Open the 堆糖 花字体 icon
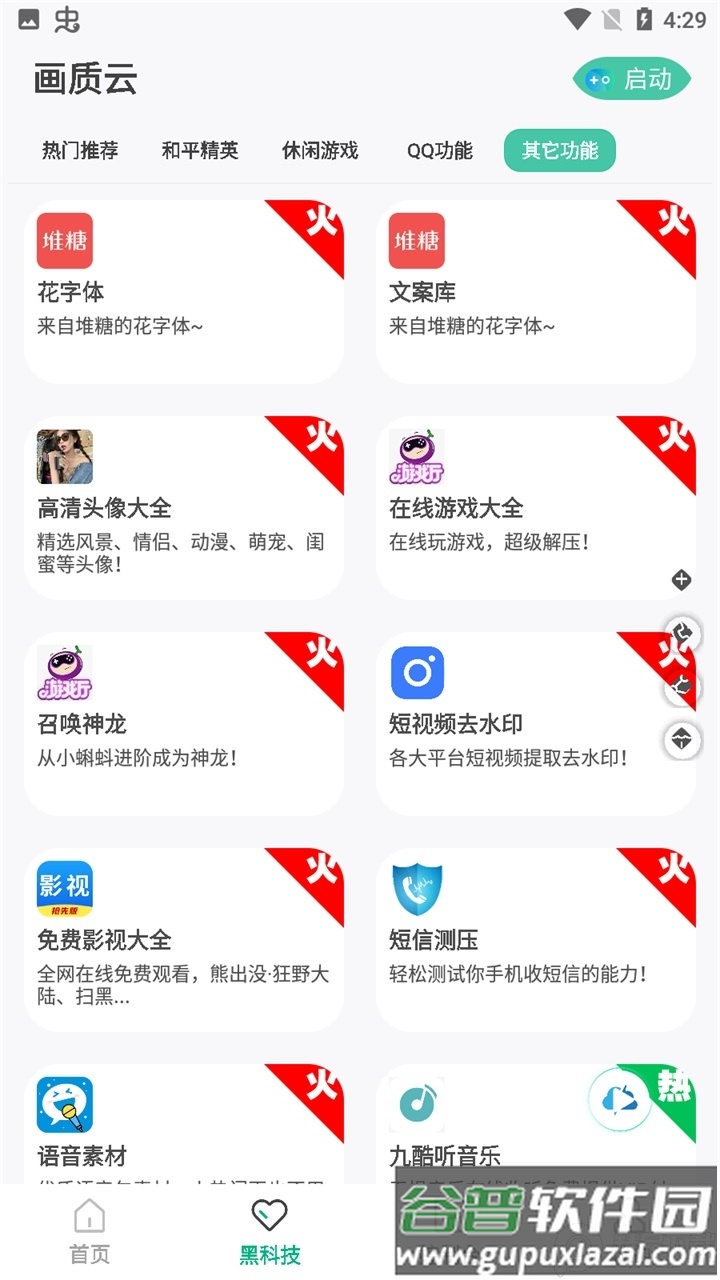720x1280 pixels. 64,240
